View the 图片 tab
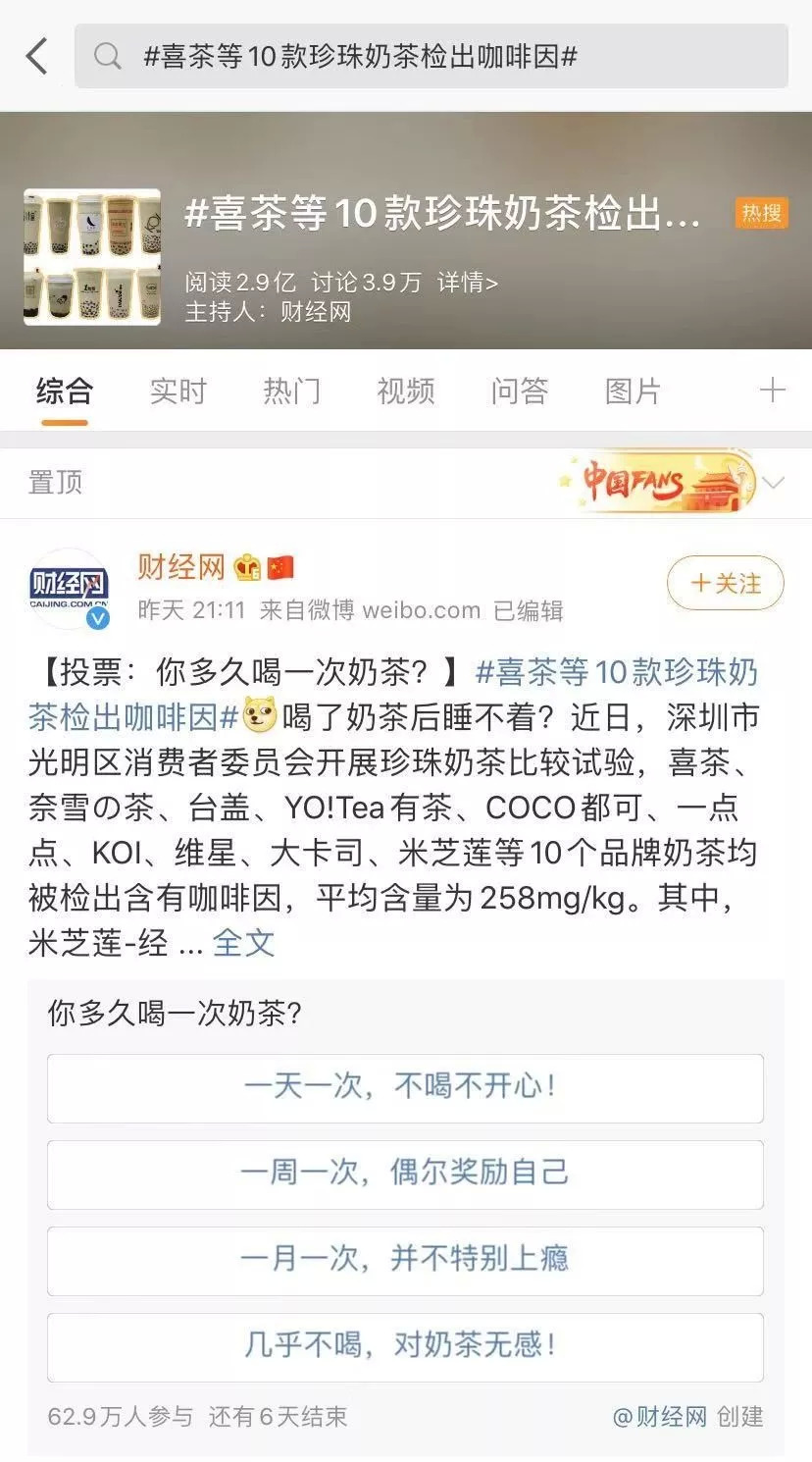The width and height of the screenshot is (812, 1462). (x=633, y=392)
